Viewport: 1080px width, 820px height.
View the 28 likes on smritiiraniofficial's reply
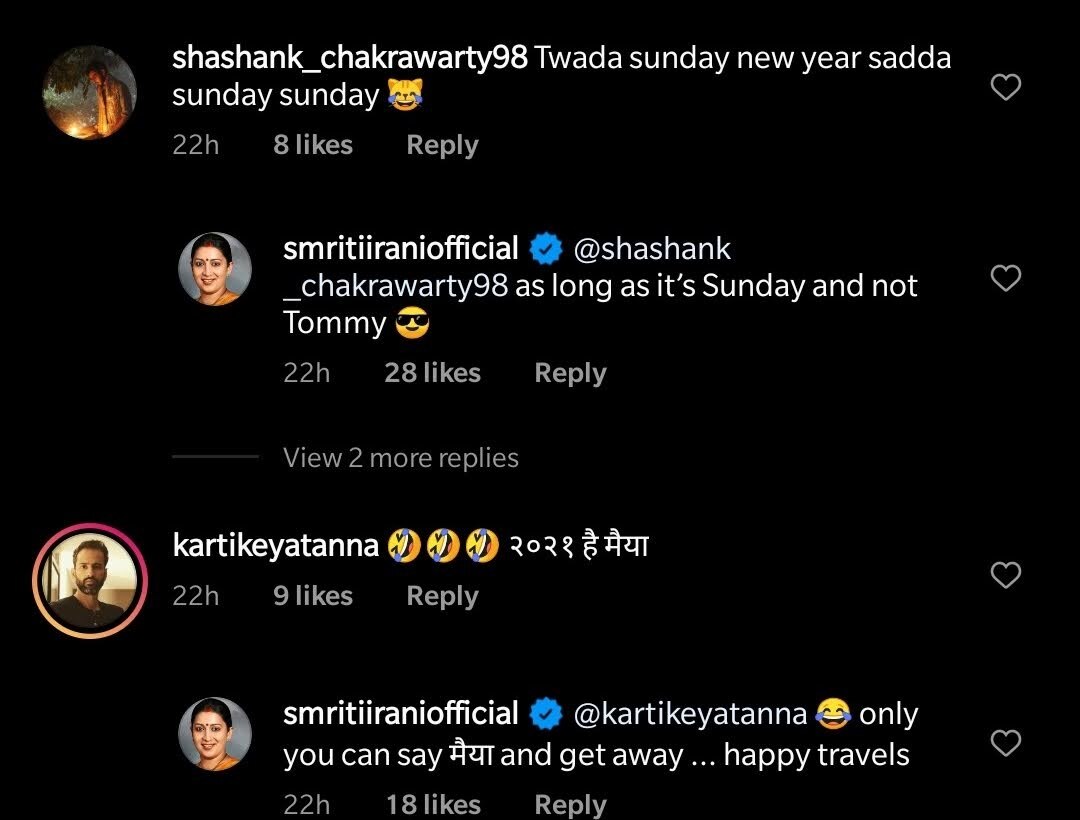coord(432,373)
